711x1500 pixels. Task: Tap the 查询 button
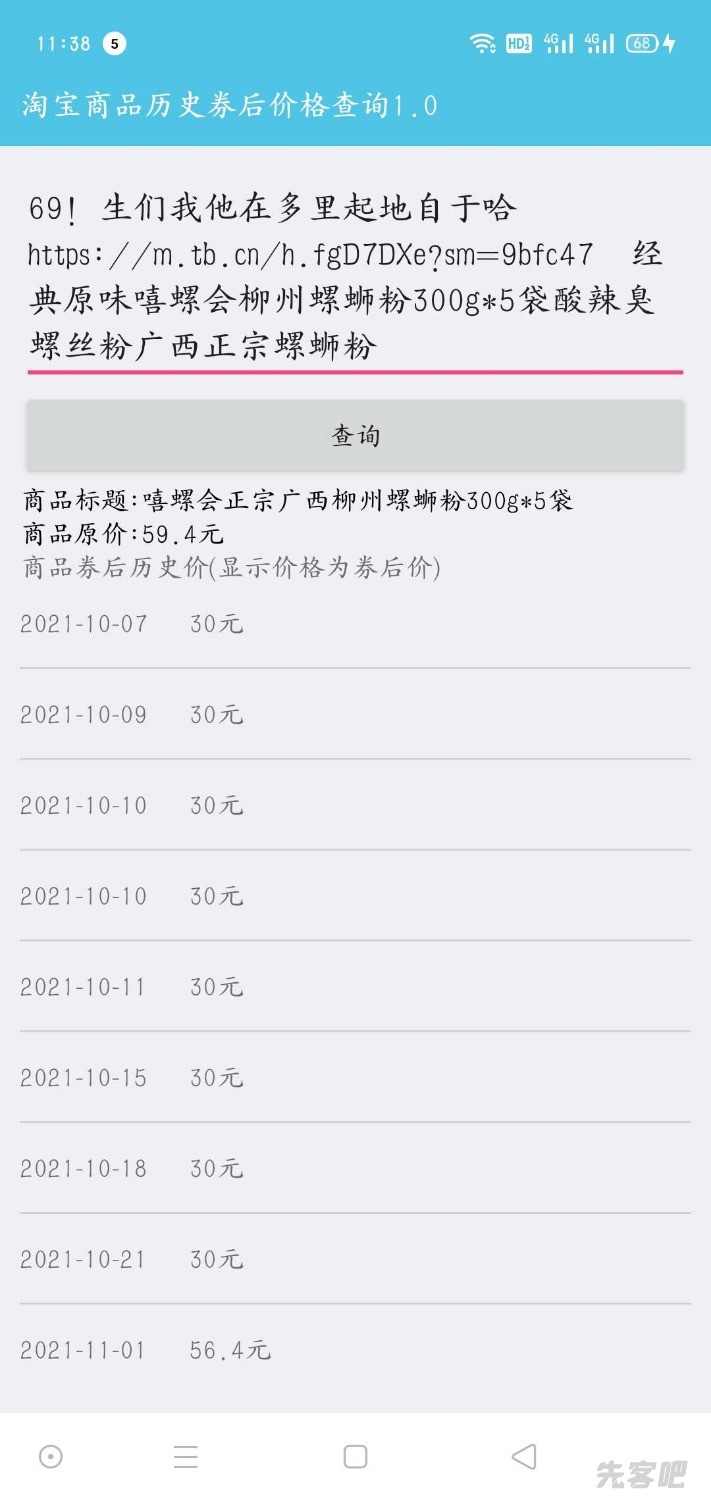(355, 436)
